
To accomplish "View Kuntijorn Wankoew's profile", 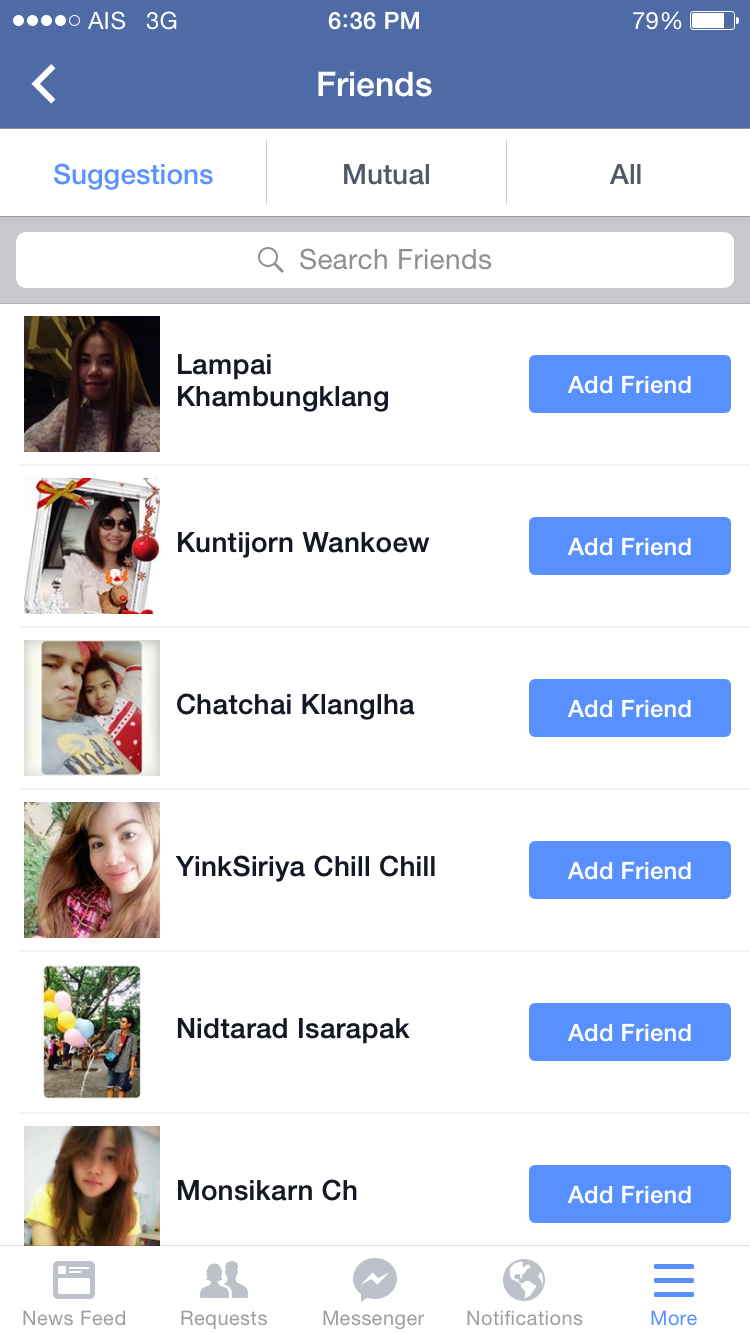I will click(302, 543).
